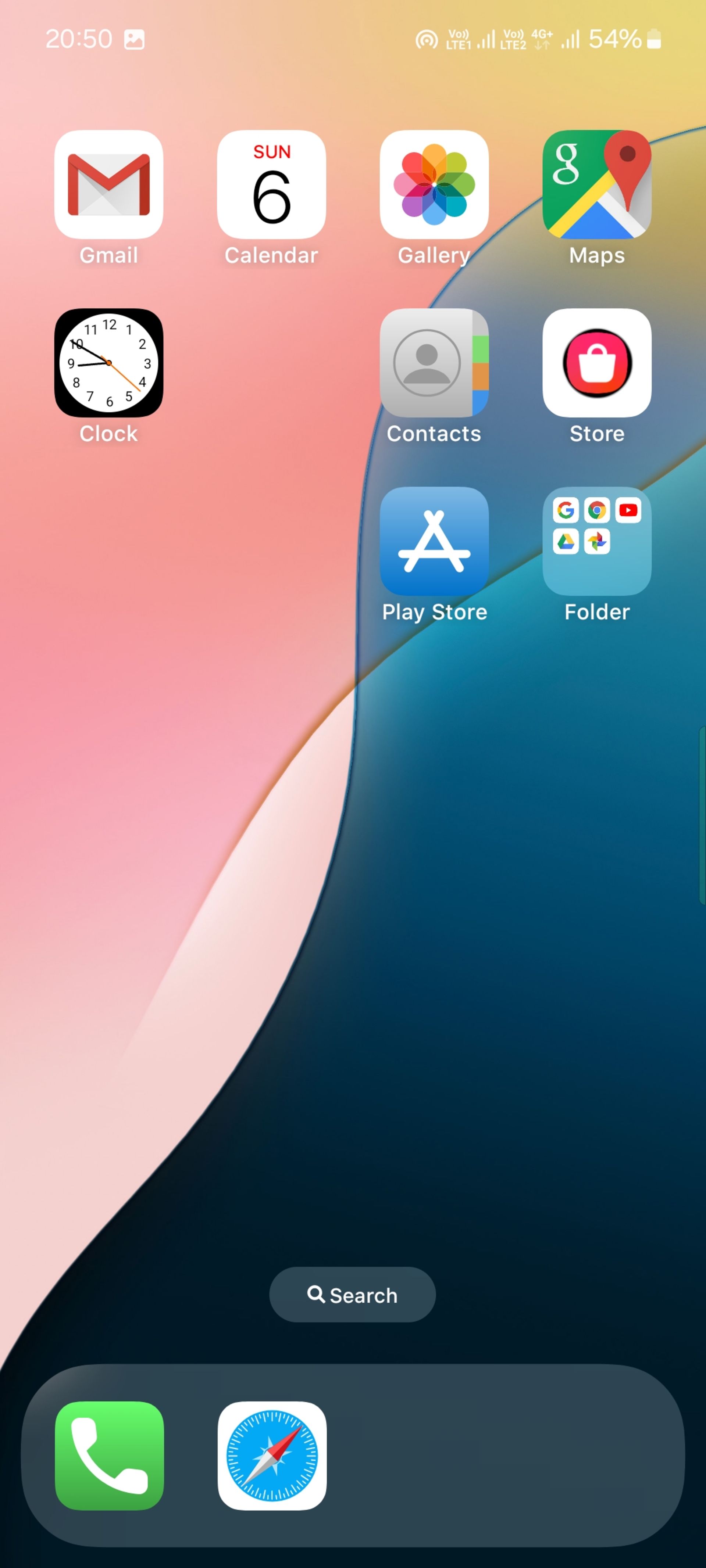The height and width of the screenshot is (1568, 706).
Task: Launch the Calendar app
Action: pyautogui.click(x=271, y=184)
